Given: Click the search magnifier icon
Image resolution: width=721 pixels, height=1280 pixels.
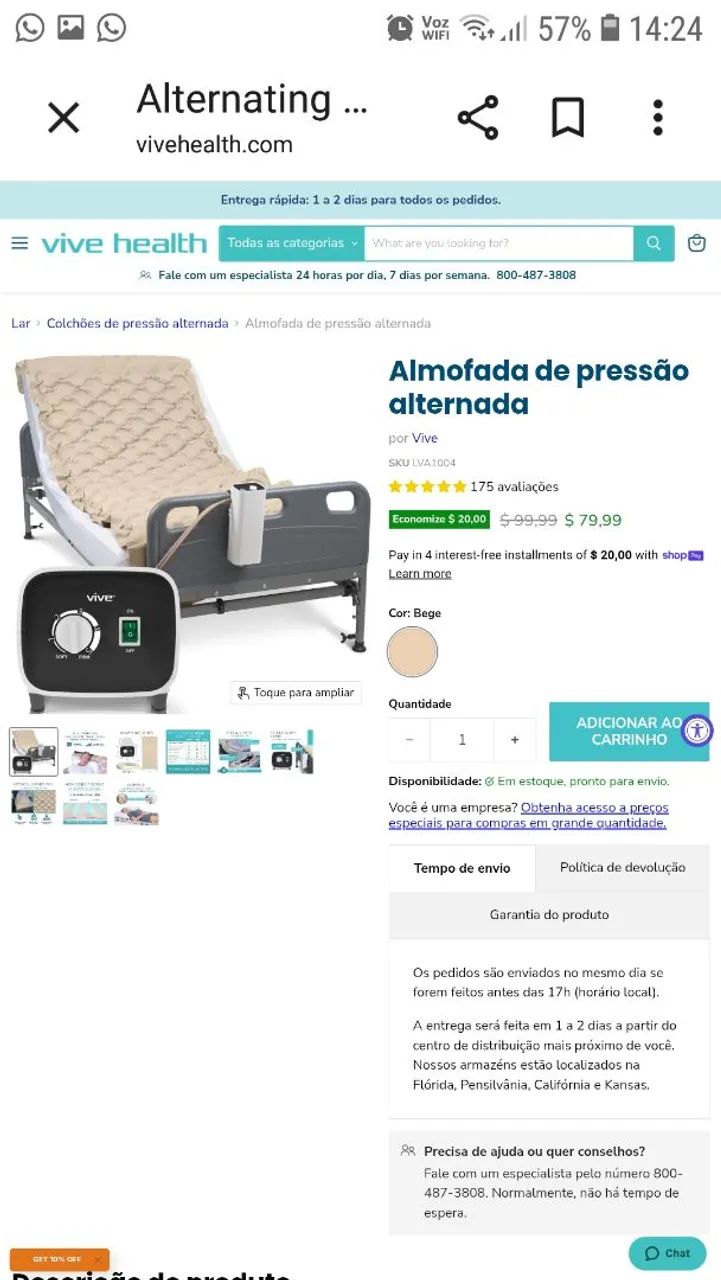Looking at the screenshot, I should click(x=653, y=242).
